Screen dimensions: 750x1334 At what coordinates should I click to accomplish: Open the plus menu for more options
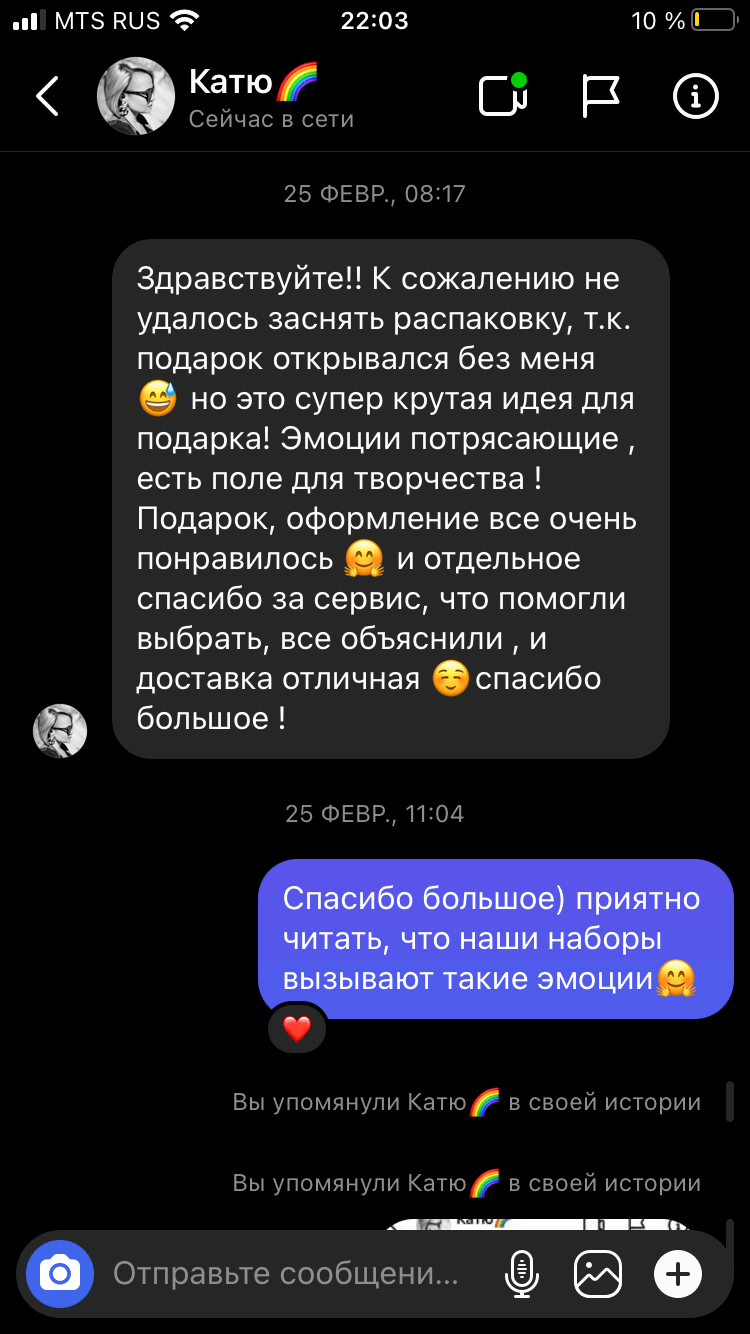click(x=678, y=1274)
